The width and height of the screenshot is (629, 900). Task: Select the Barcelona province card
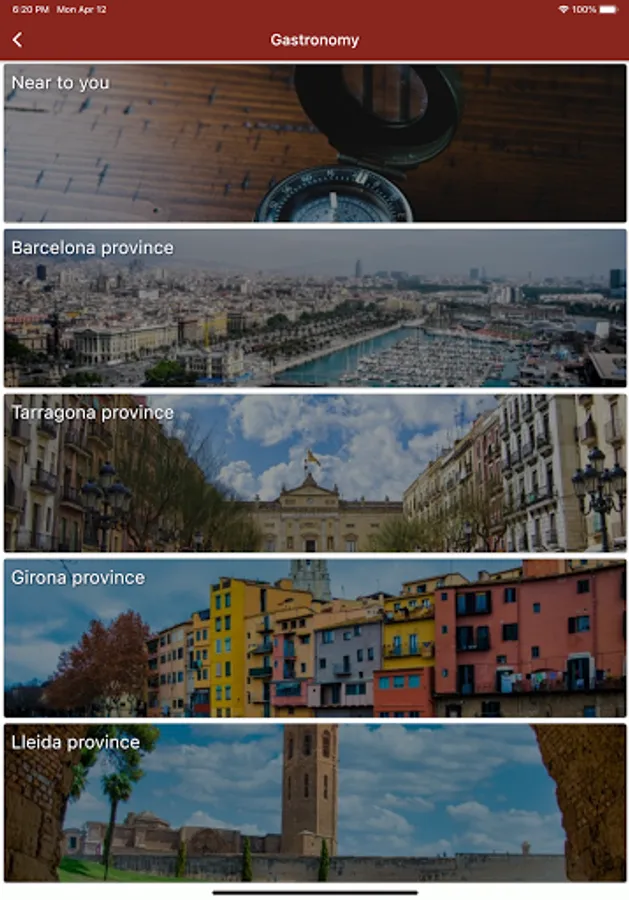coord(315,308)
